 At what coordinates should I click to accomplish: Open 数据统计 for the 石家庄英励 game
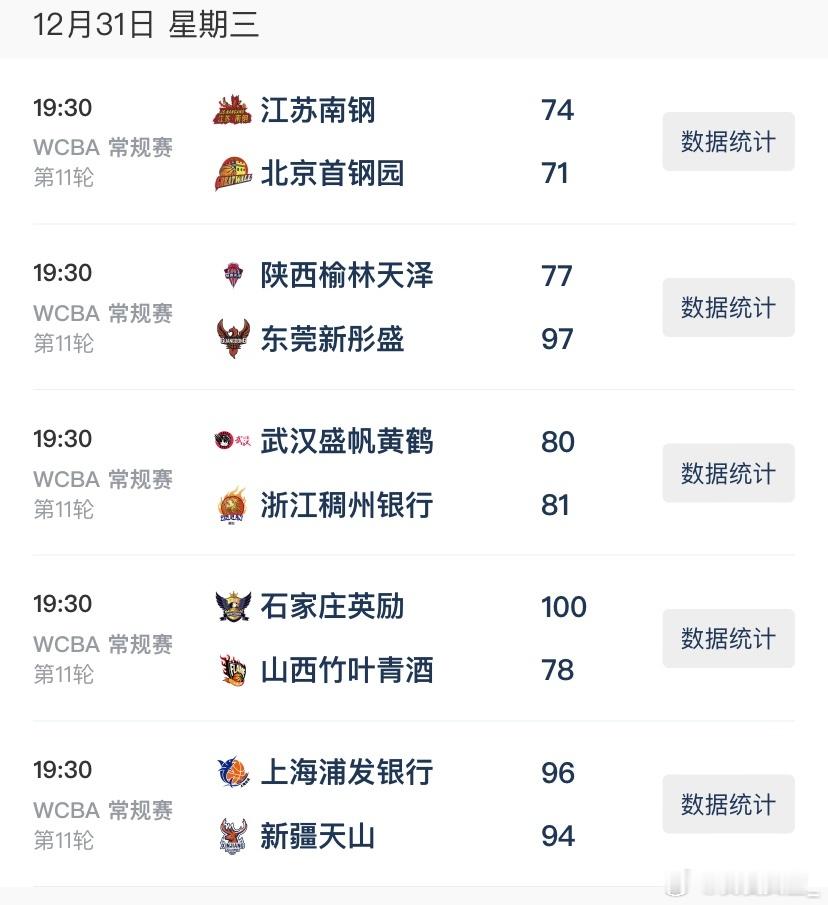[728, 638]
